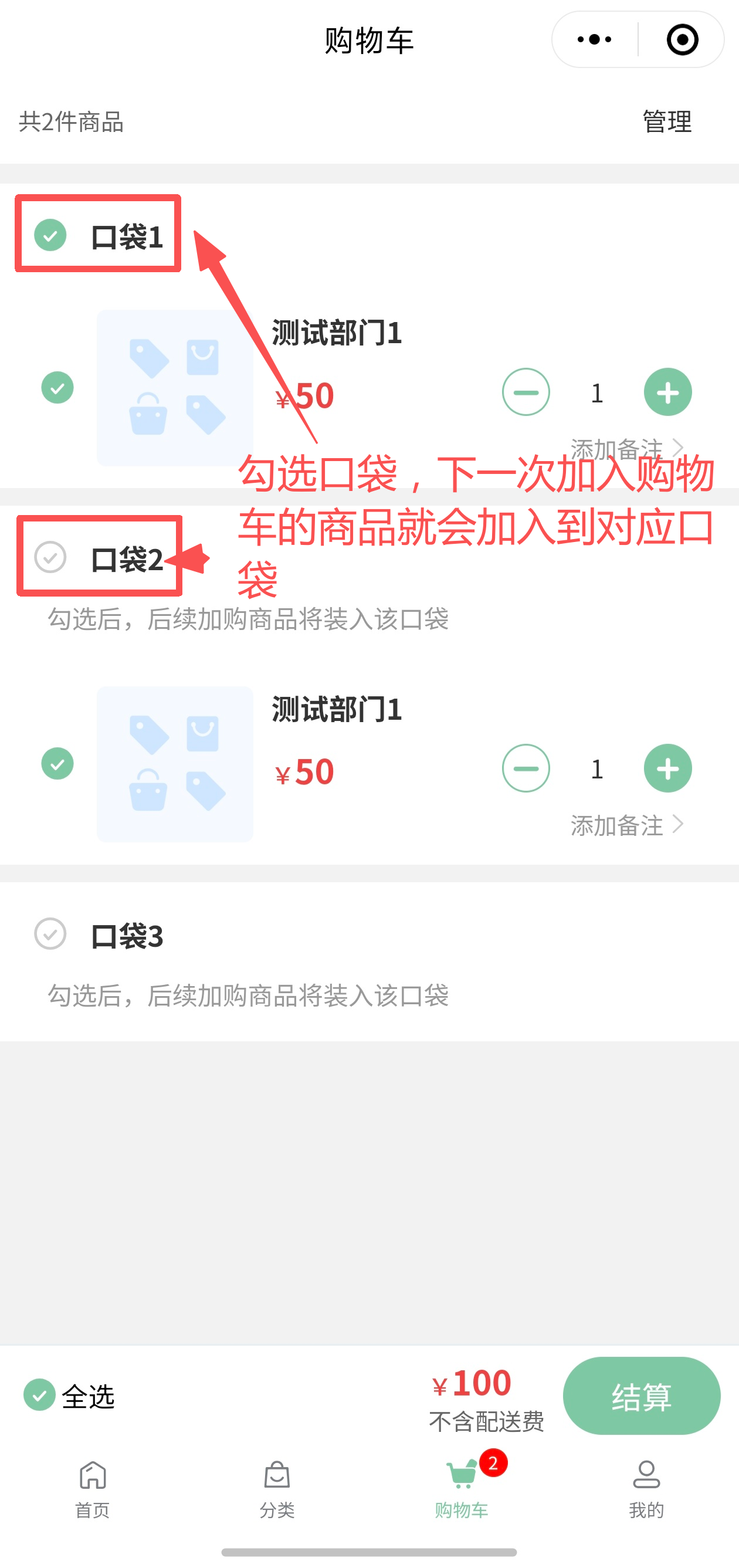Decrease quantity of item in 口袋2

click(x=526, y=768)
